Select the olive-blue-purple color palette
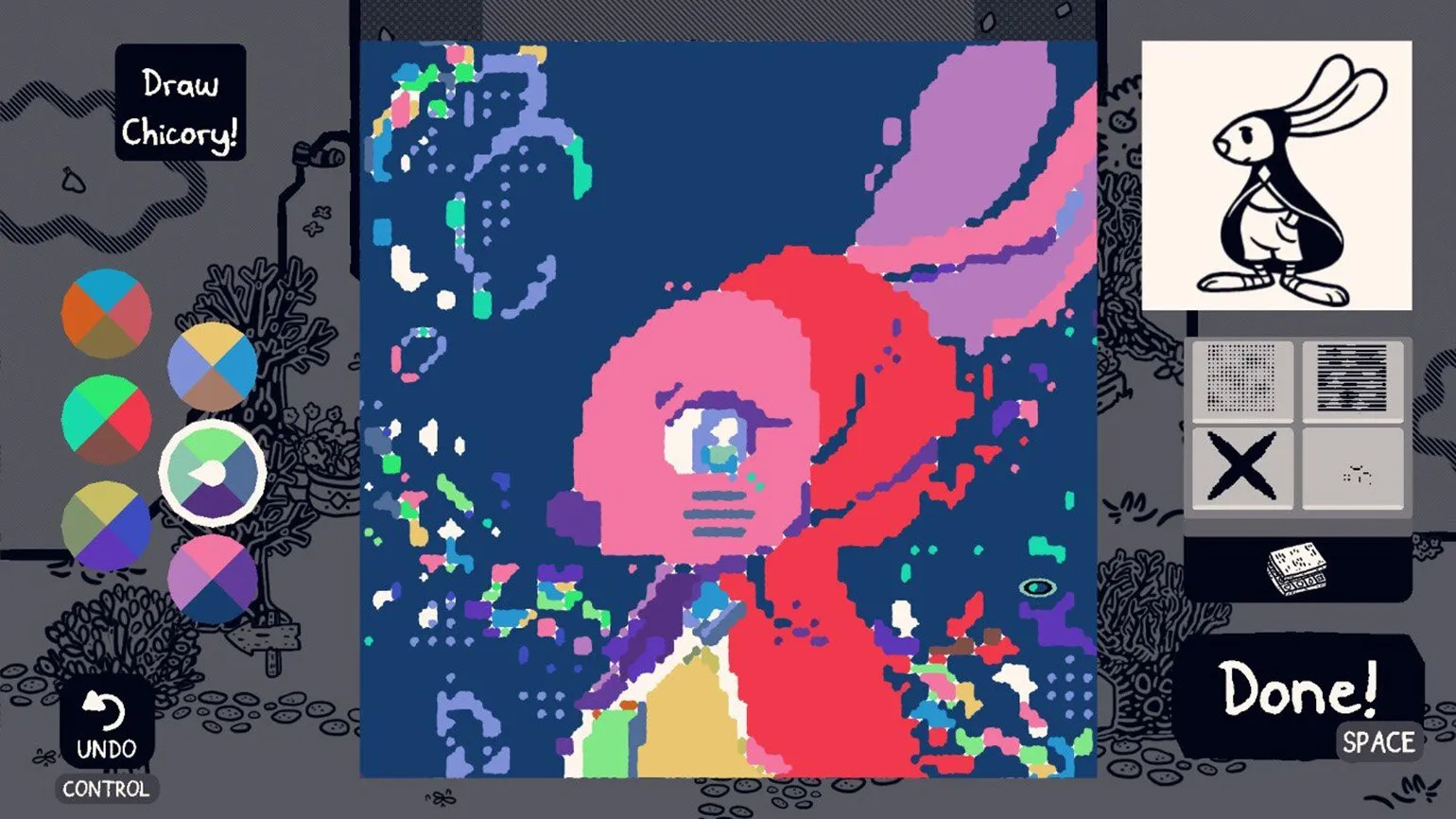This screenshot has width=1456, height=819. (x=106, y=525)
